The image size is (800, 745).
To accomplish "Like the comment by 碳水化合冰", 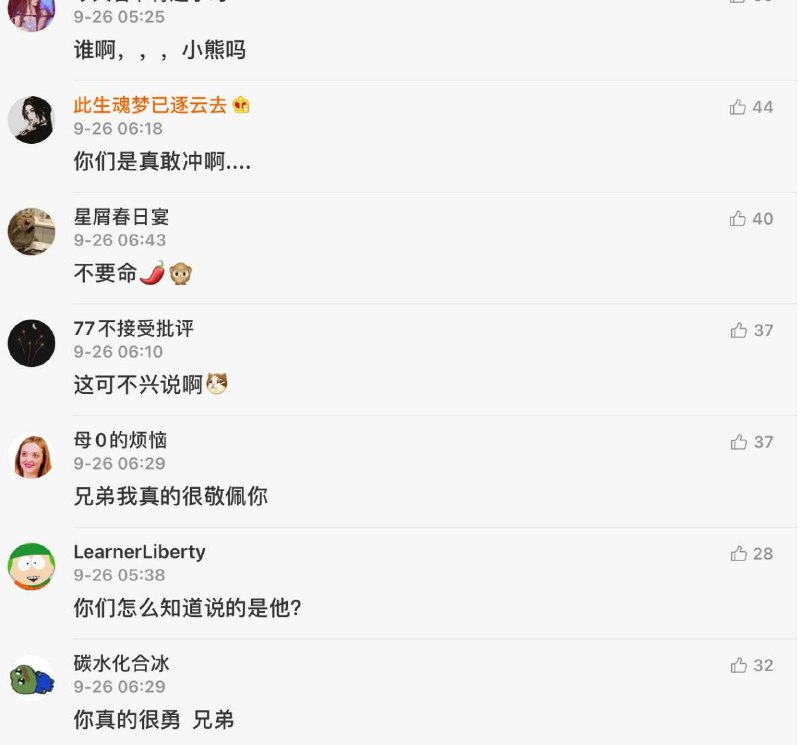I will click(739, 665).
